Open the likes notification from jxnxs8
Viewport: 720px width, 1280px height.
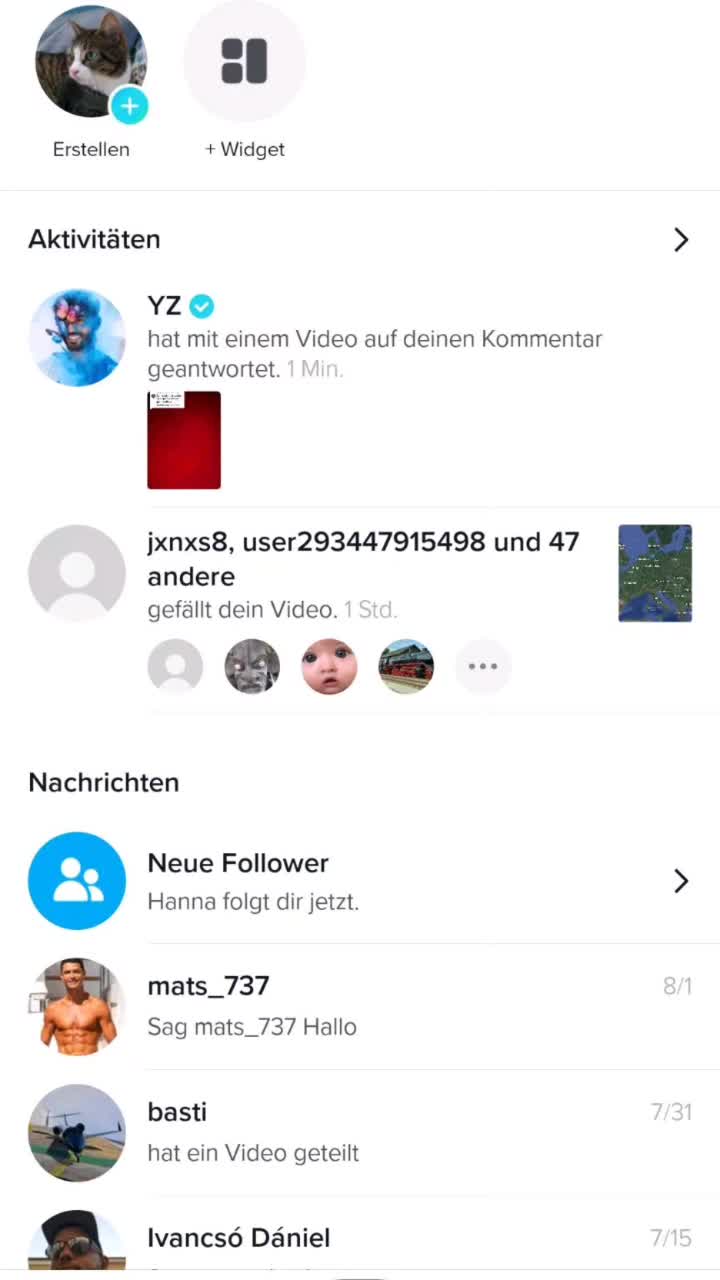click(362, 575)
